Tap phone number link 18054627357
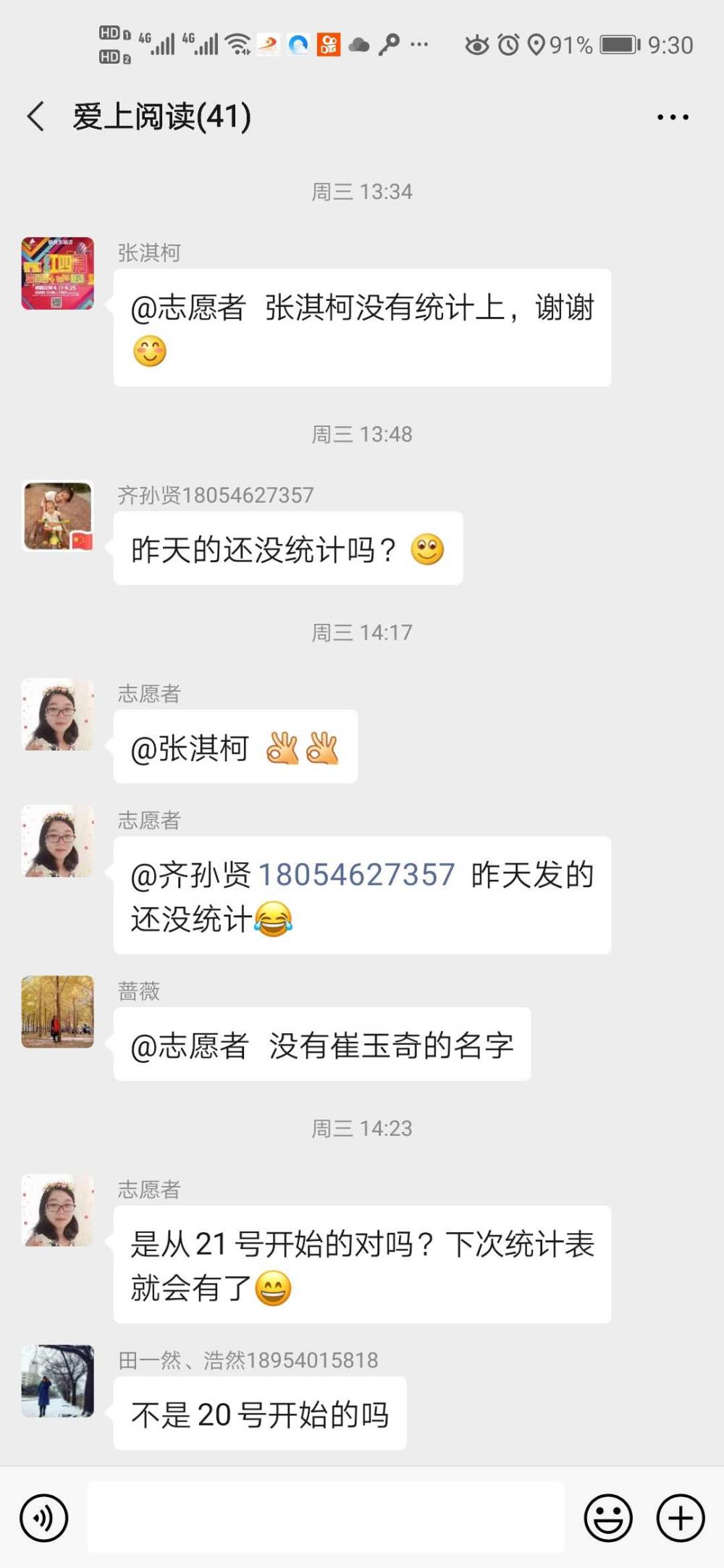724x1568 pixels. [356, 875]
